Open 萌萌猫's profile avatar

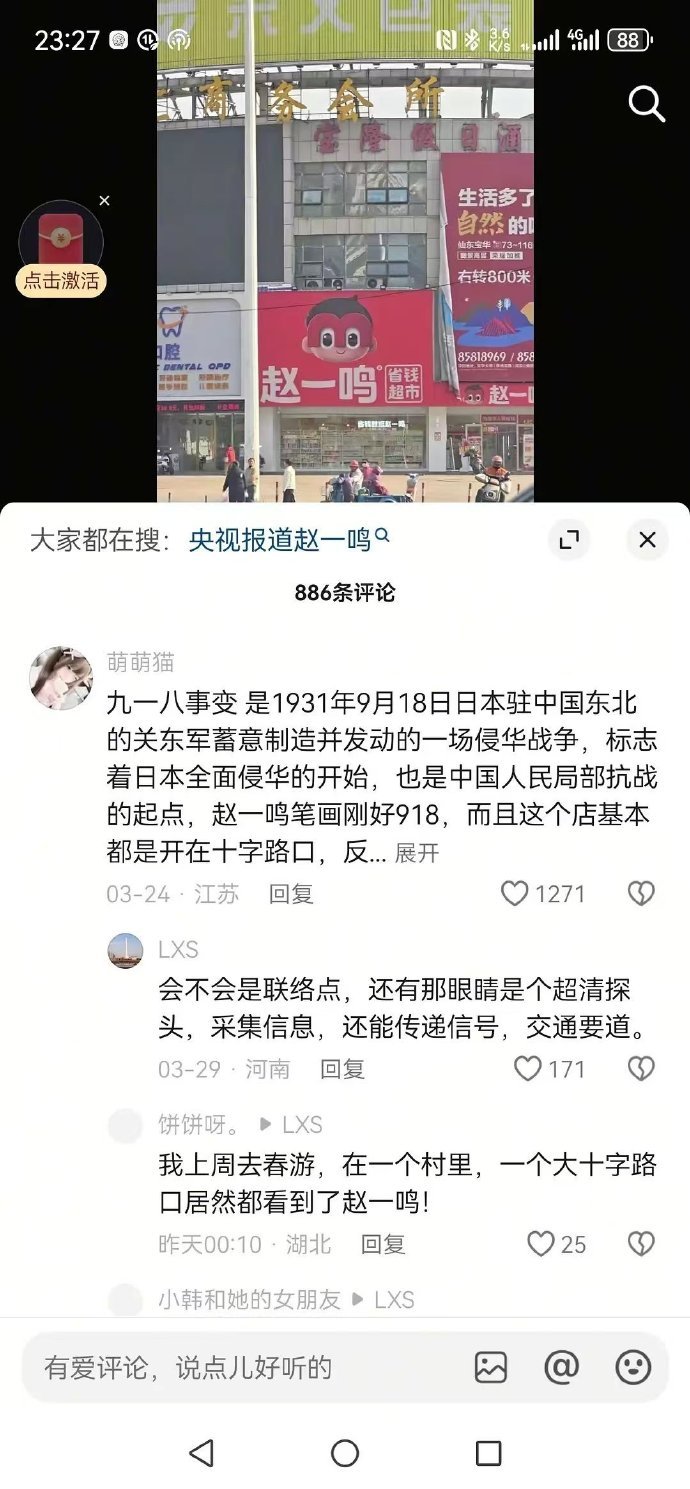coord(61,678)
